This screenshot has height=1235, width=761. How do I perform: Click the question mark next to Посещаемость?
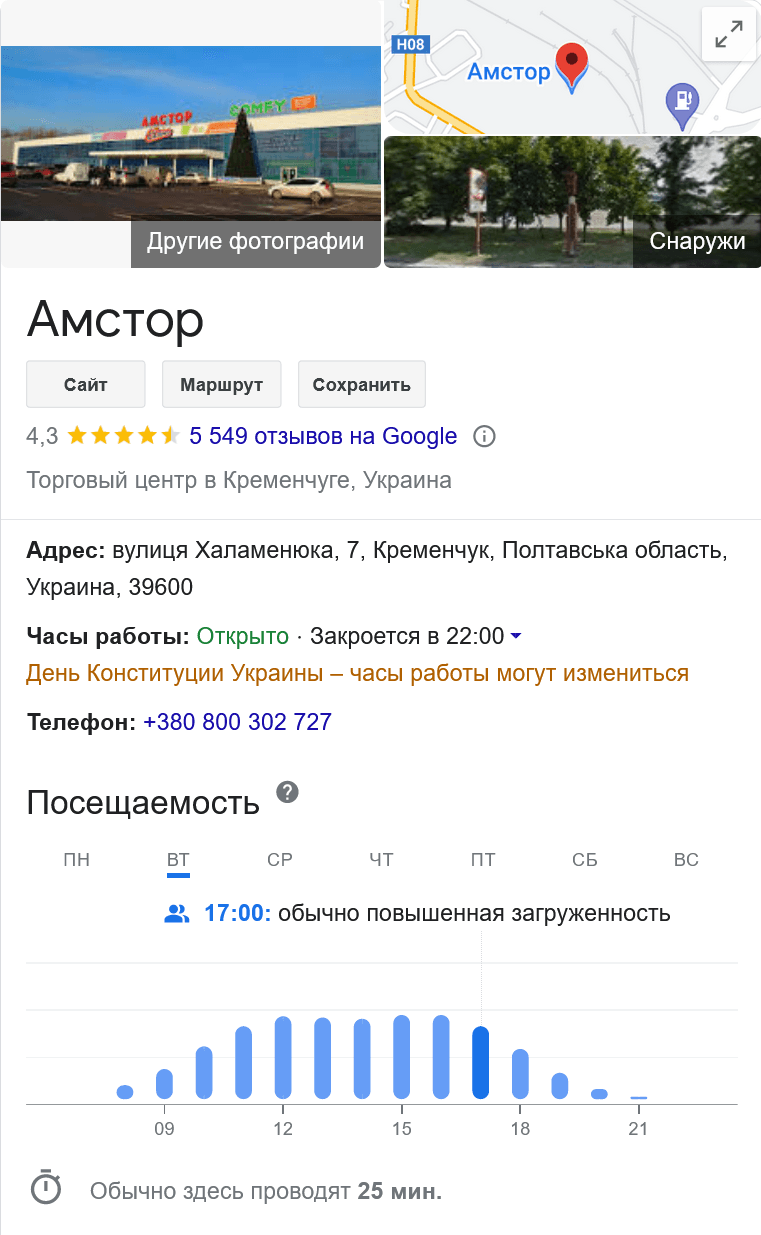point(287,793)
